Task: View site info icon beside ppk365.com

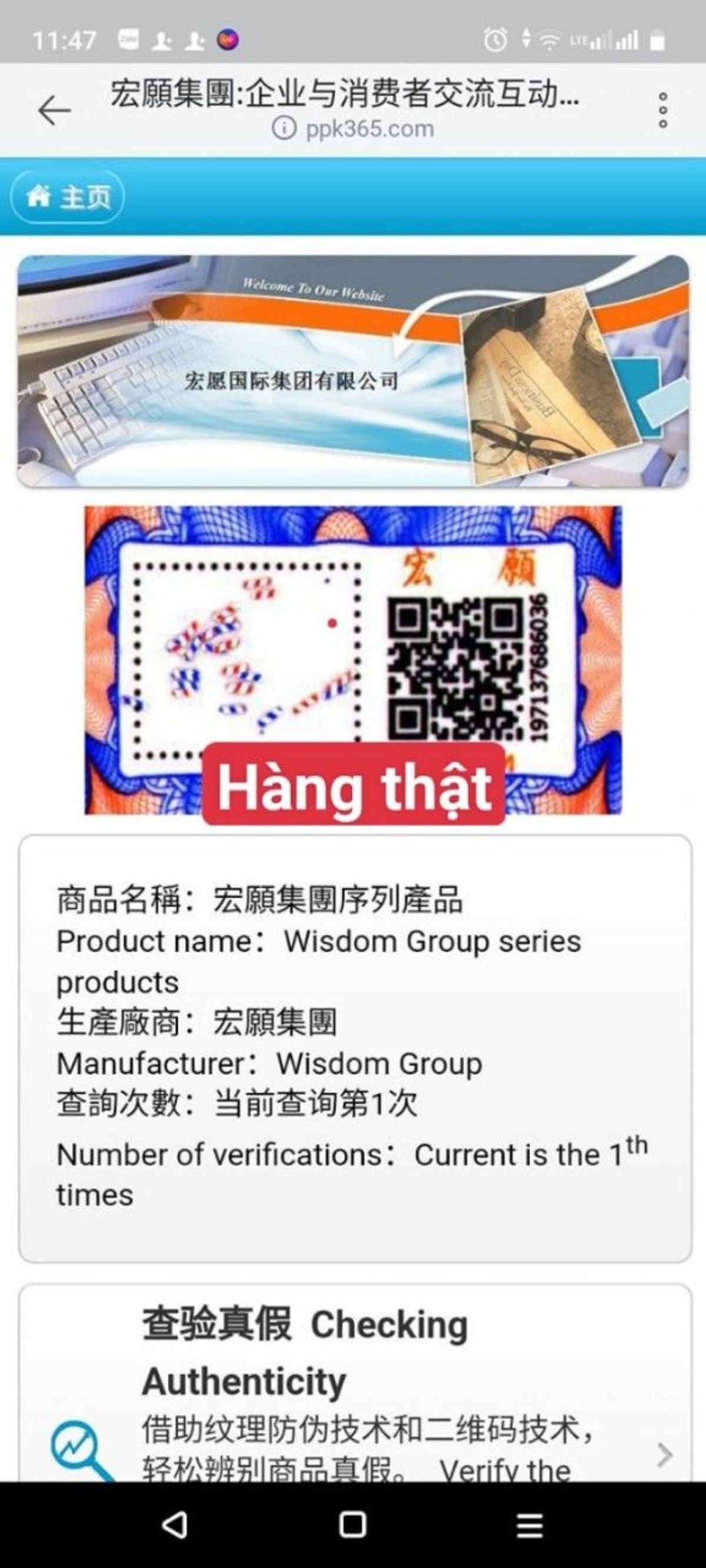Action: click(x=283, y=128)
